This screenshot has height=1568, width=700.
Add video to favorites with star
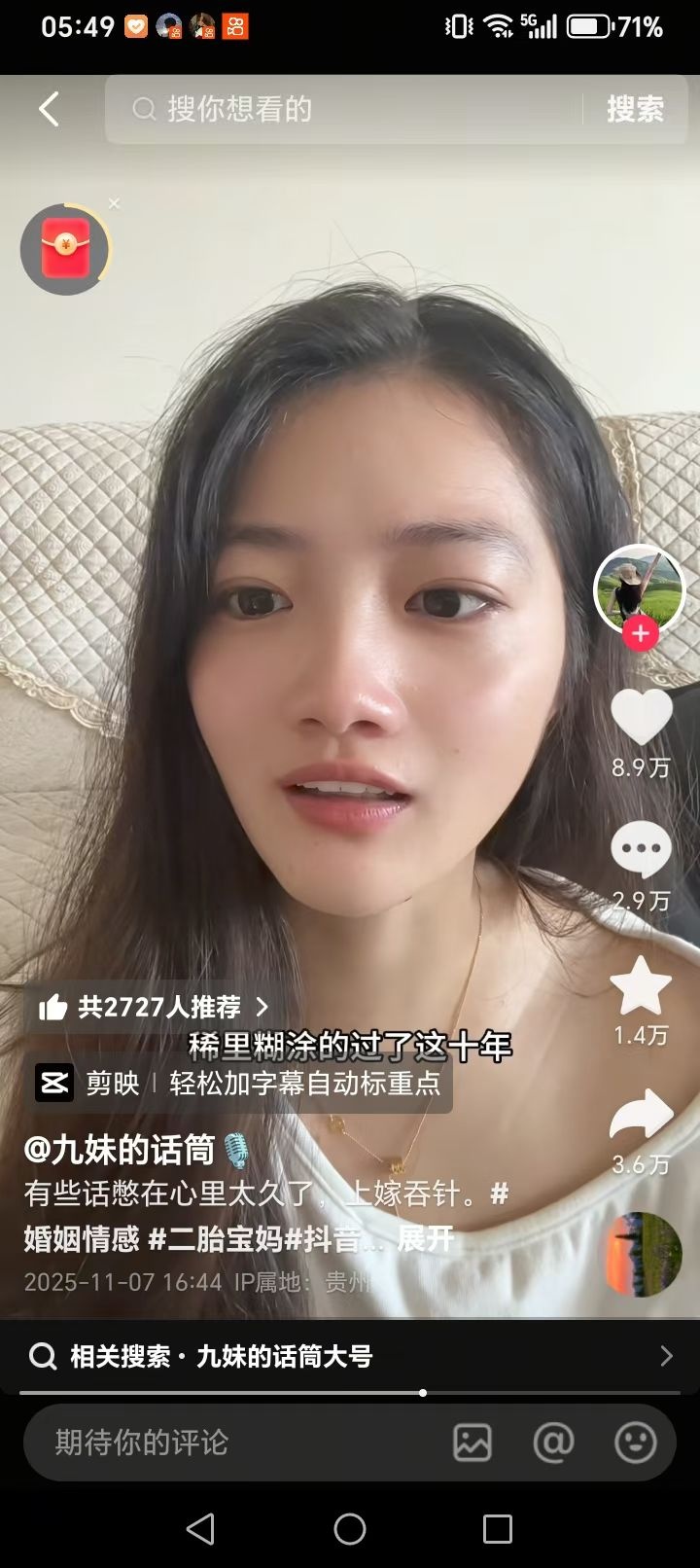click(641, 986)
